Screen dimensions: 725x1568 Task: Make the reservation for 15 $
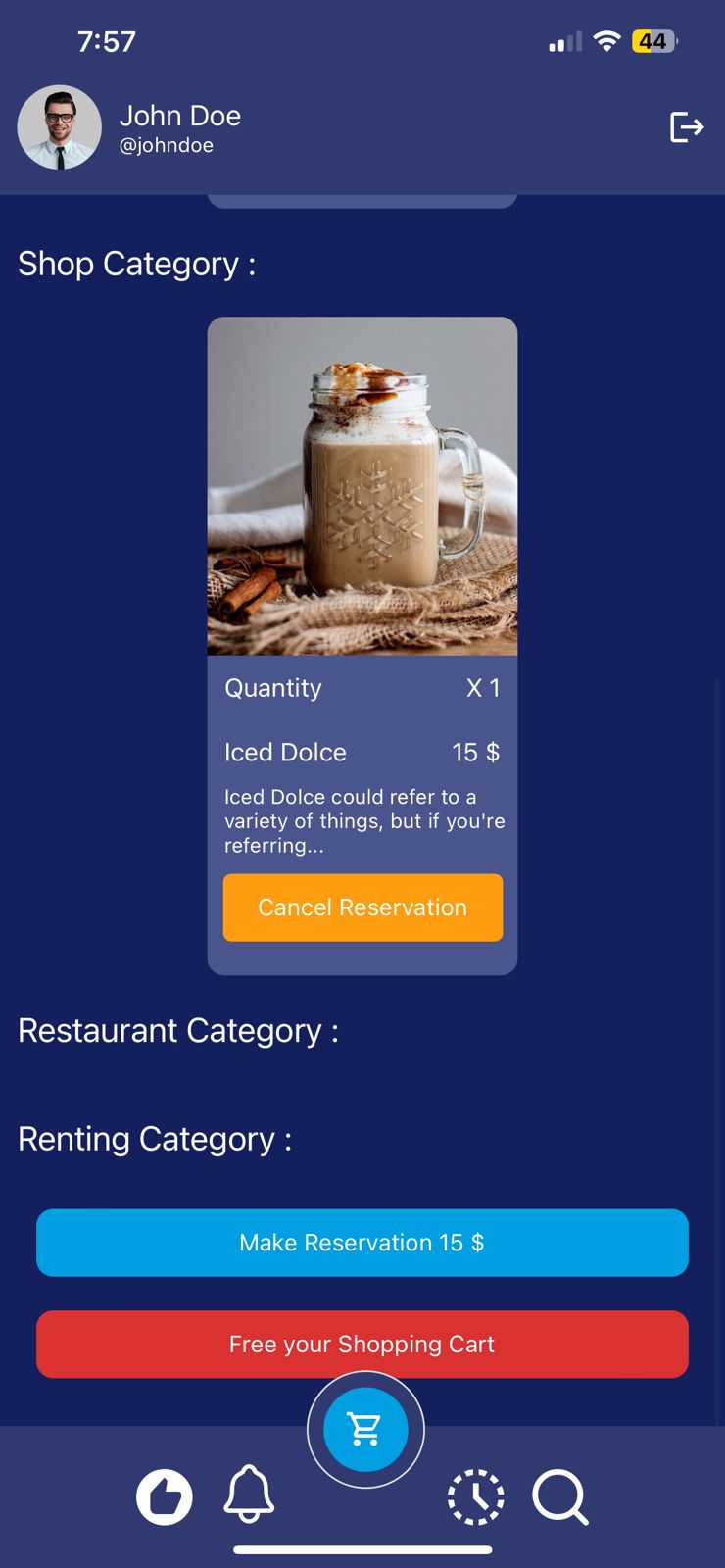click(x=362, y=1243)
